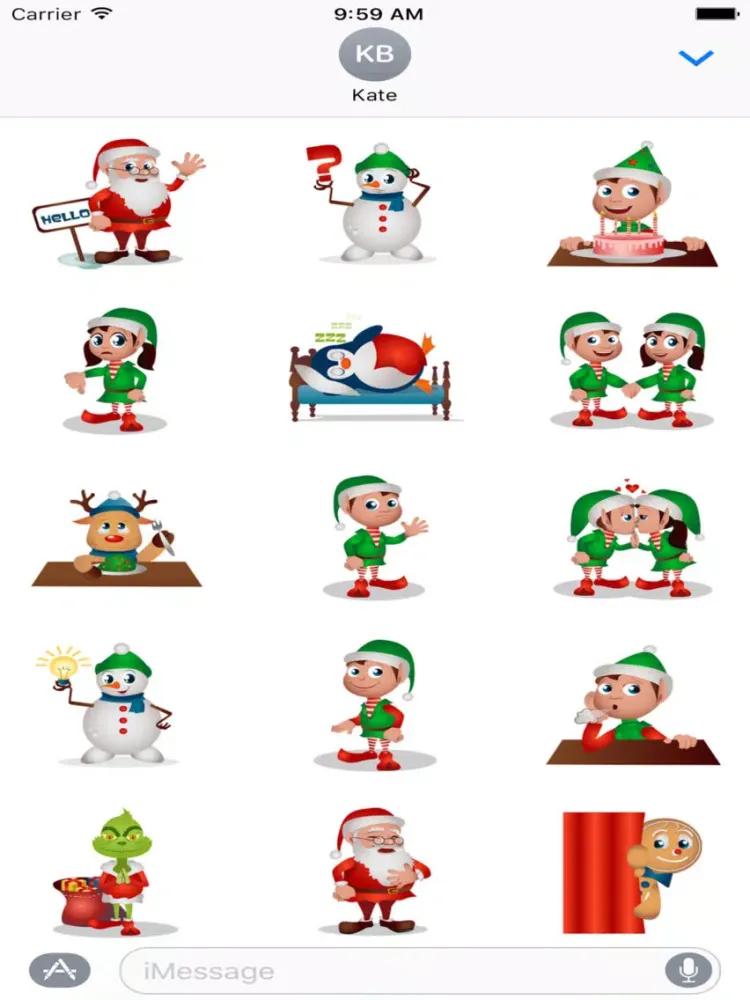
Task: Start dictation with the microphone icon
Action: click(689, 970)
